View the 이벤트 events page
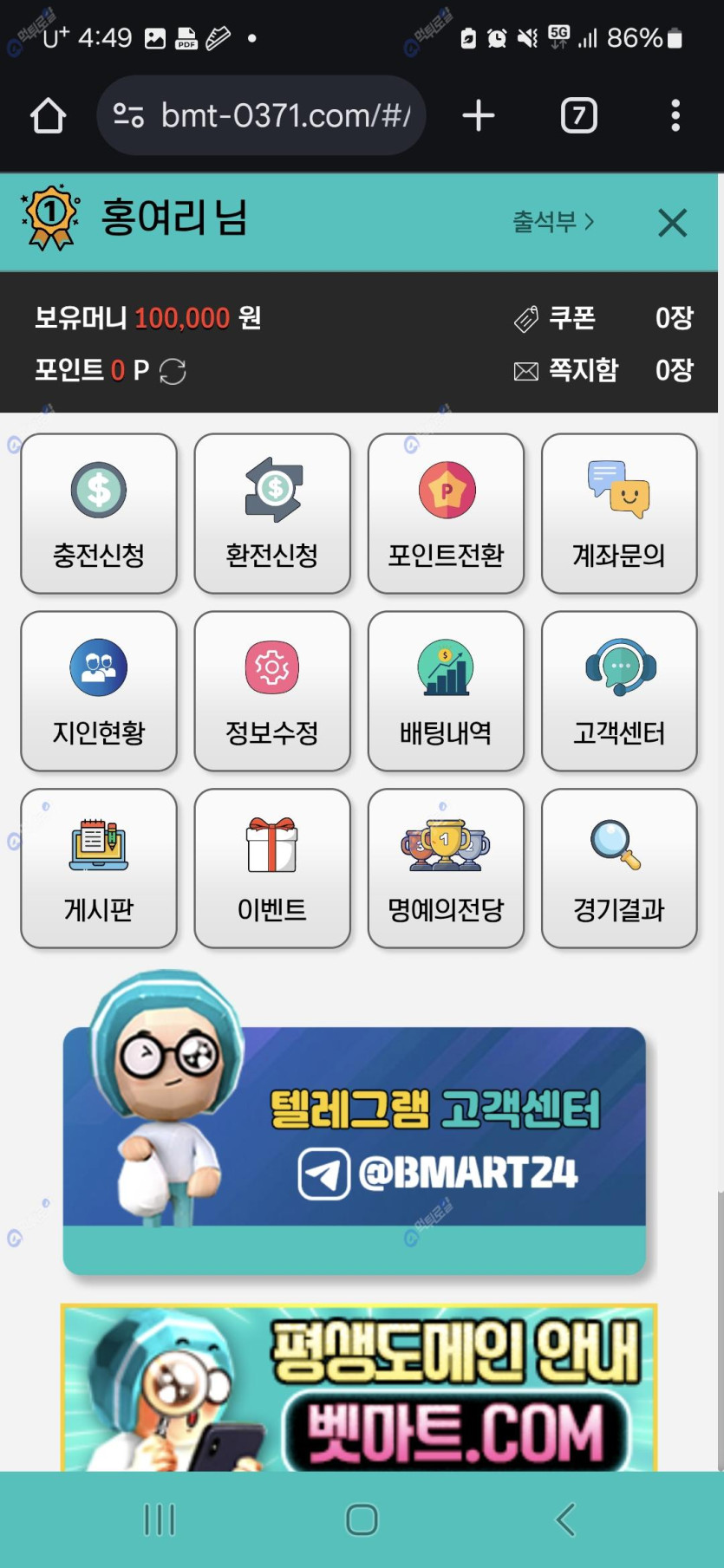724x1568 pixels. pyautogui.click(x=272, y=868)
